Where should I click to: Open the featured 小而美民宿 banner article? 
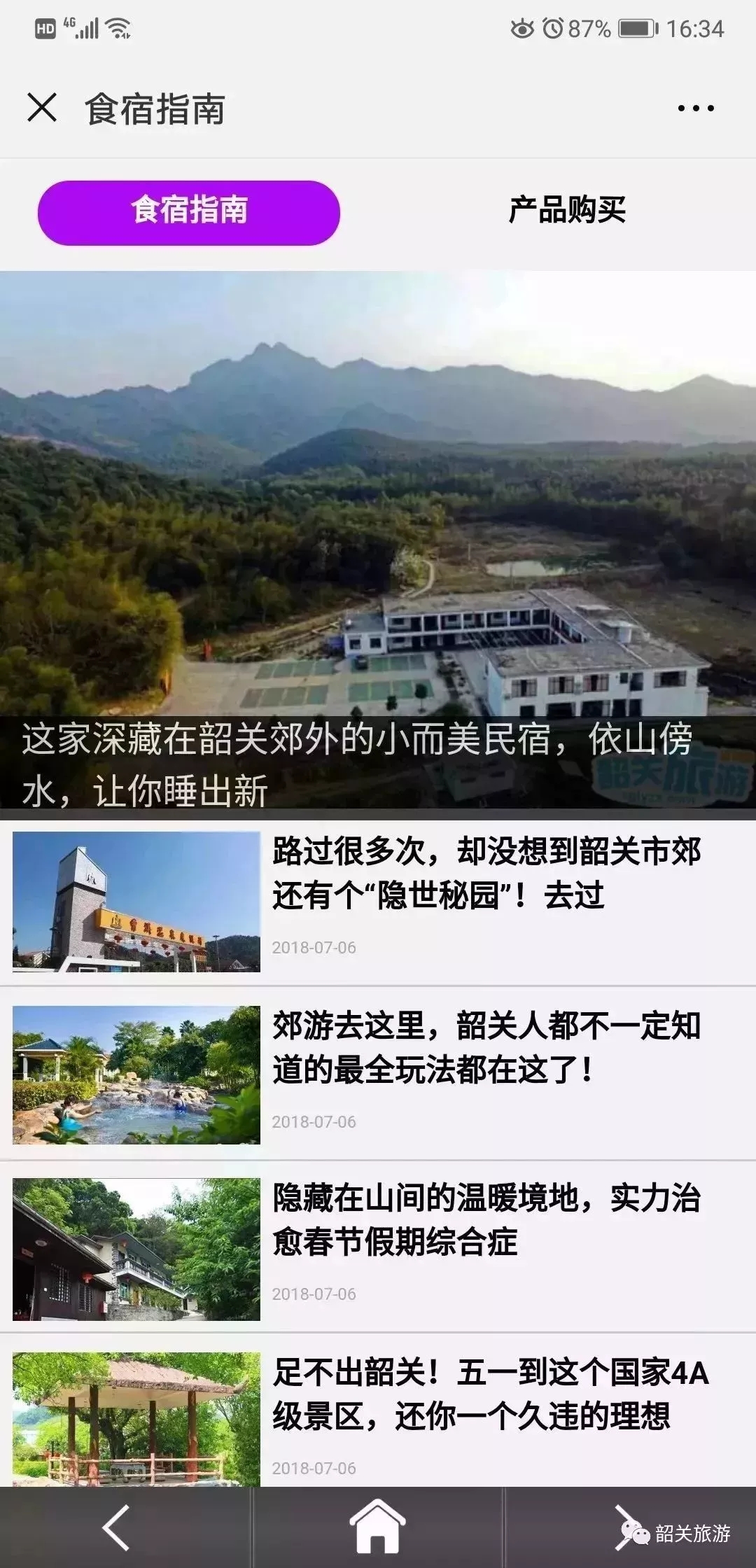coord(378,546)
